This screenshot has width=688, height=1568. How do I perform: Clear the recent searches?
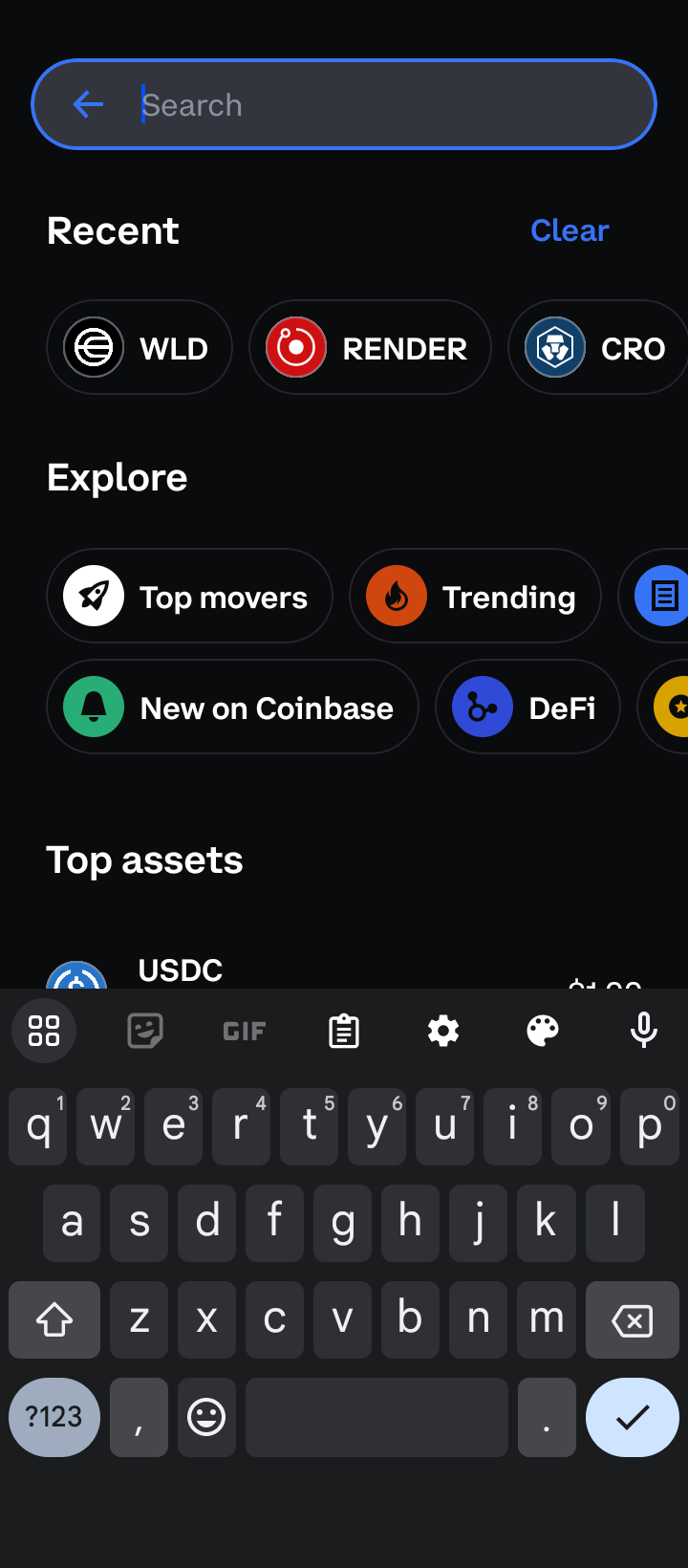[570, 230]
